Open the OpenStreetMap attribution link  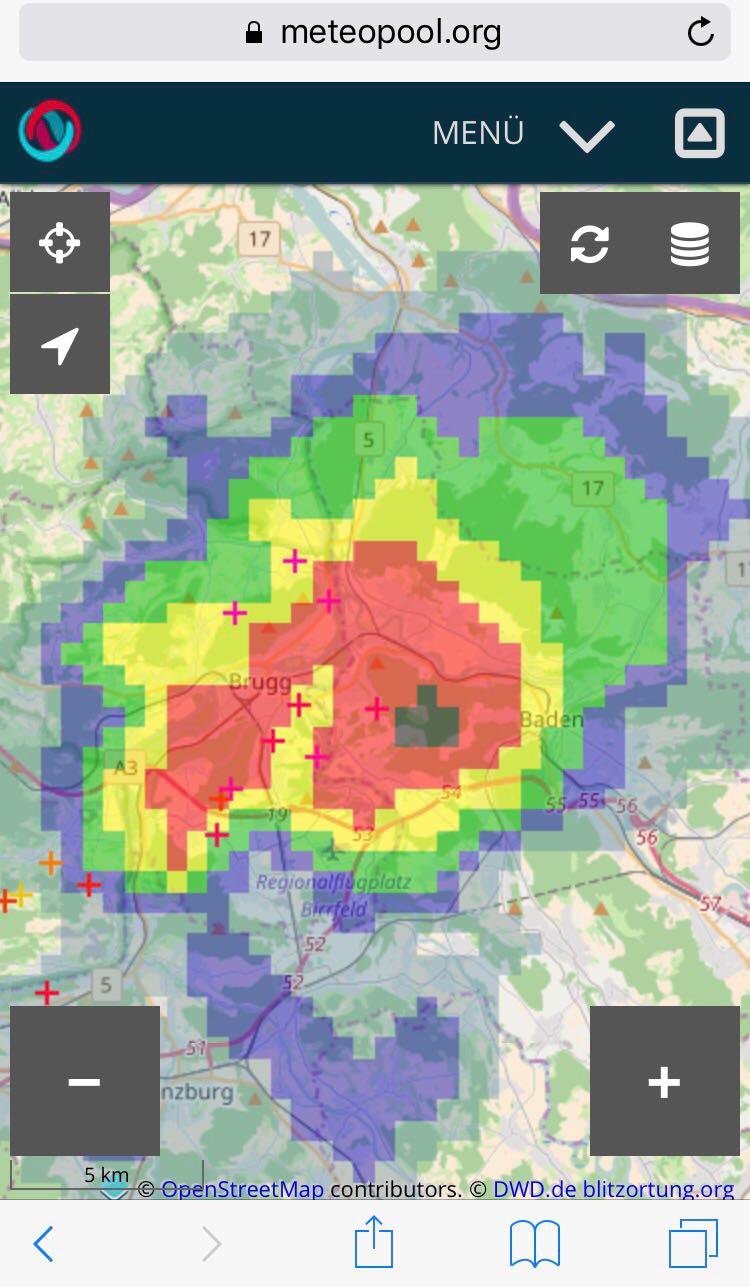[x=242, y=1190]
